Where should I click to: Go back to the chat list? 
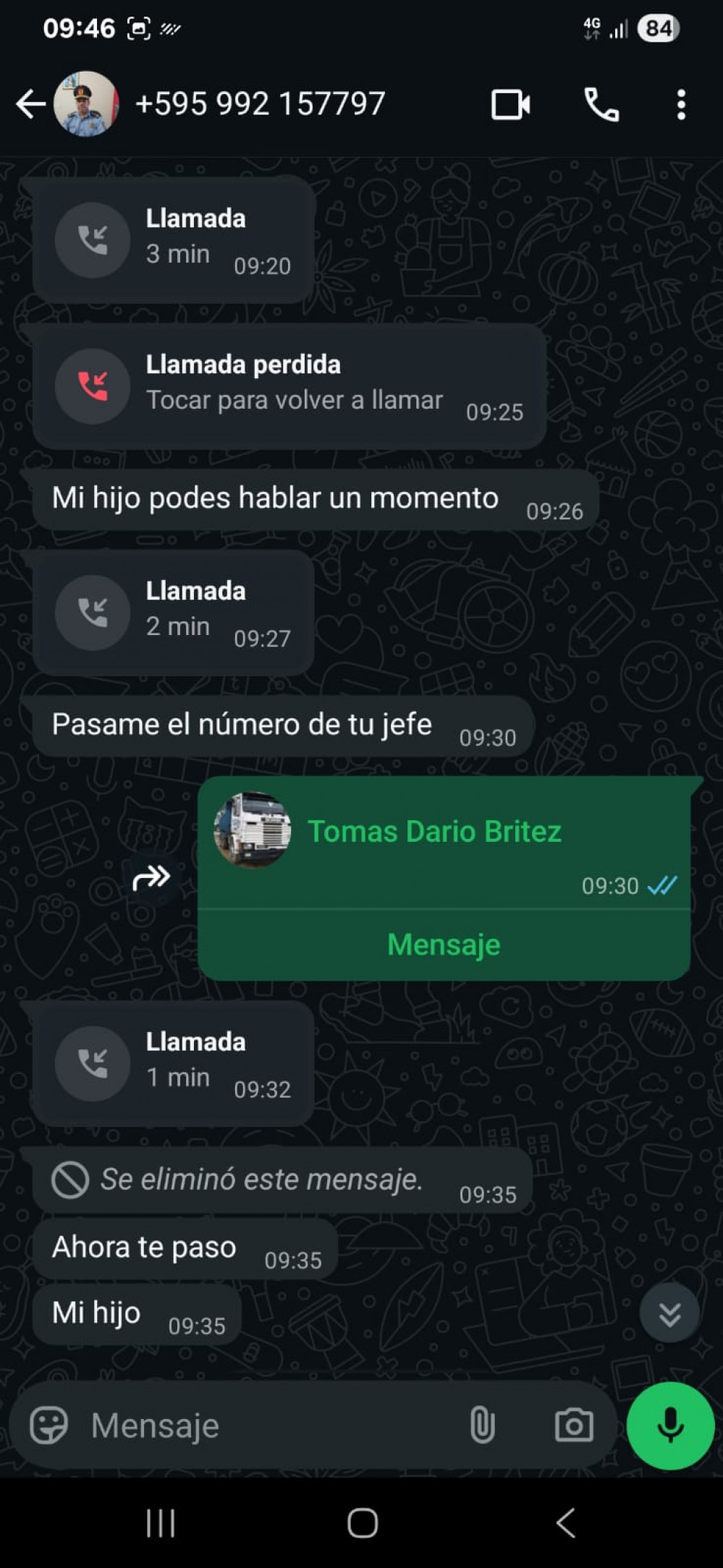coord(30,104)
